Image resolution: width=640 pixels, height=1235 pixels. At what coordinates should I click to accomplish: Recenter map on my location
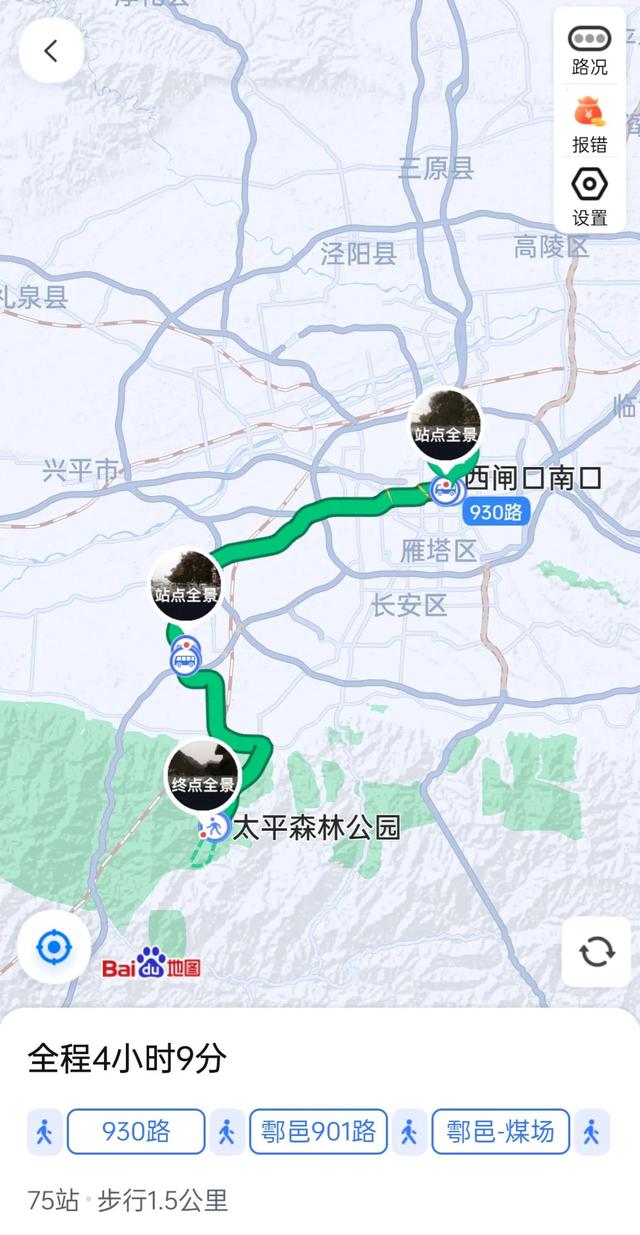[x=53, y=947]
